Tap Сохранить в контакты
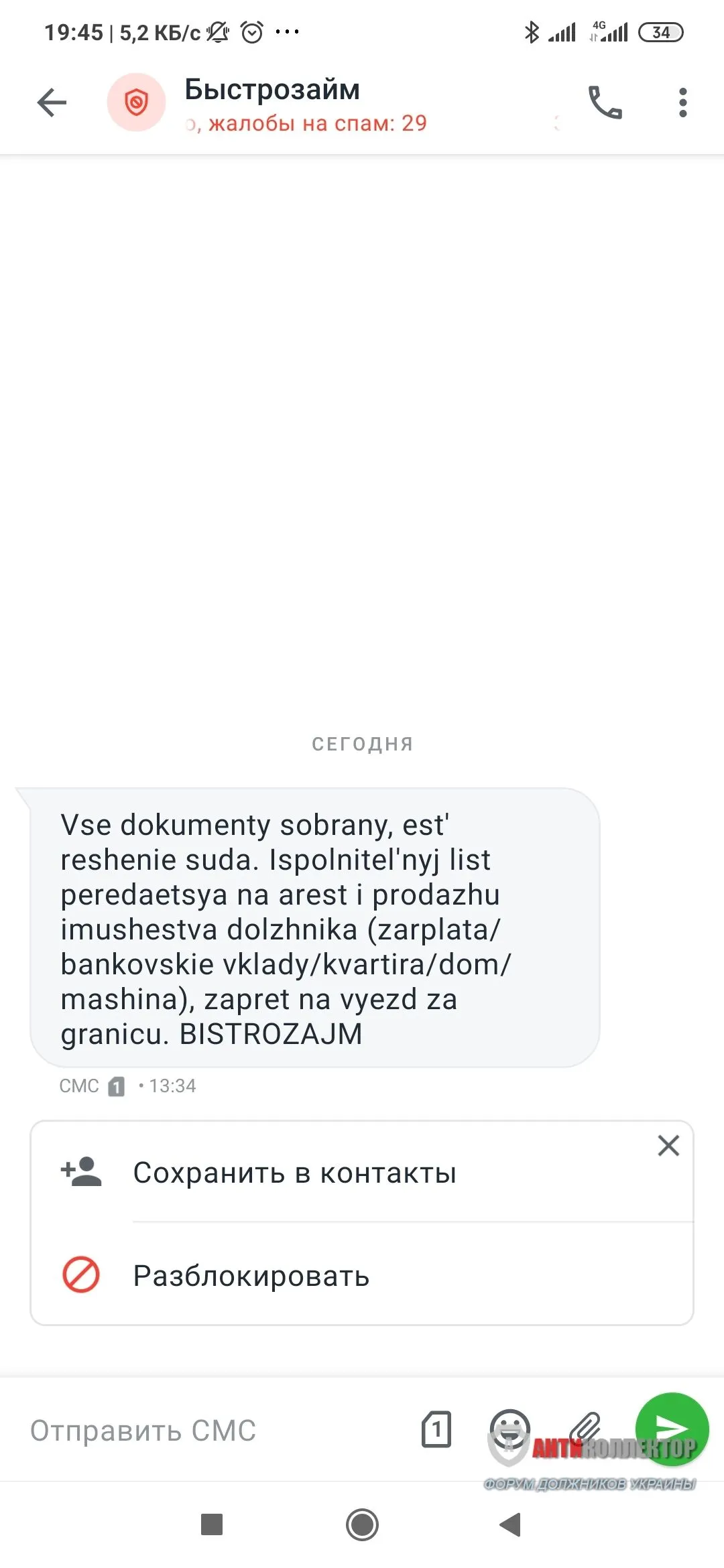The image size is (724, 1568). click(x=295, y=1173)
